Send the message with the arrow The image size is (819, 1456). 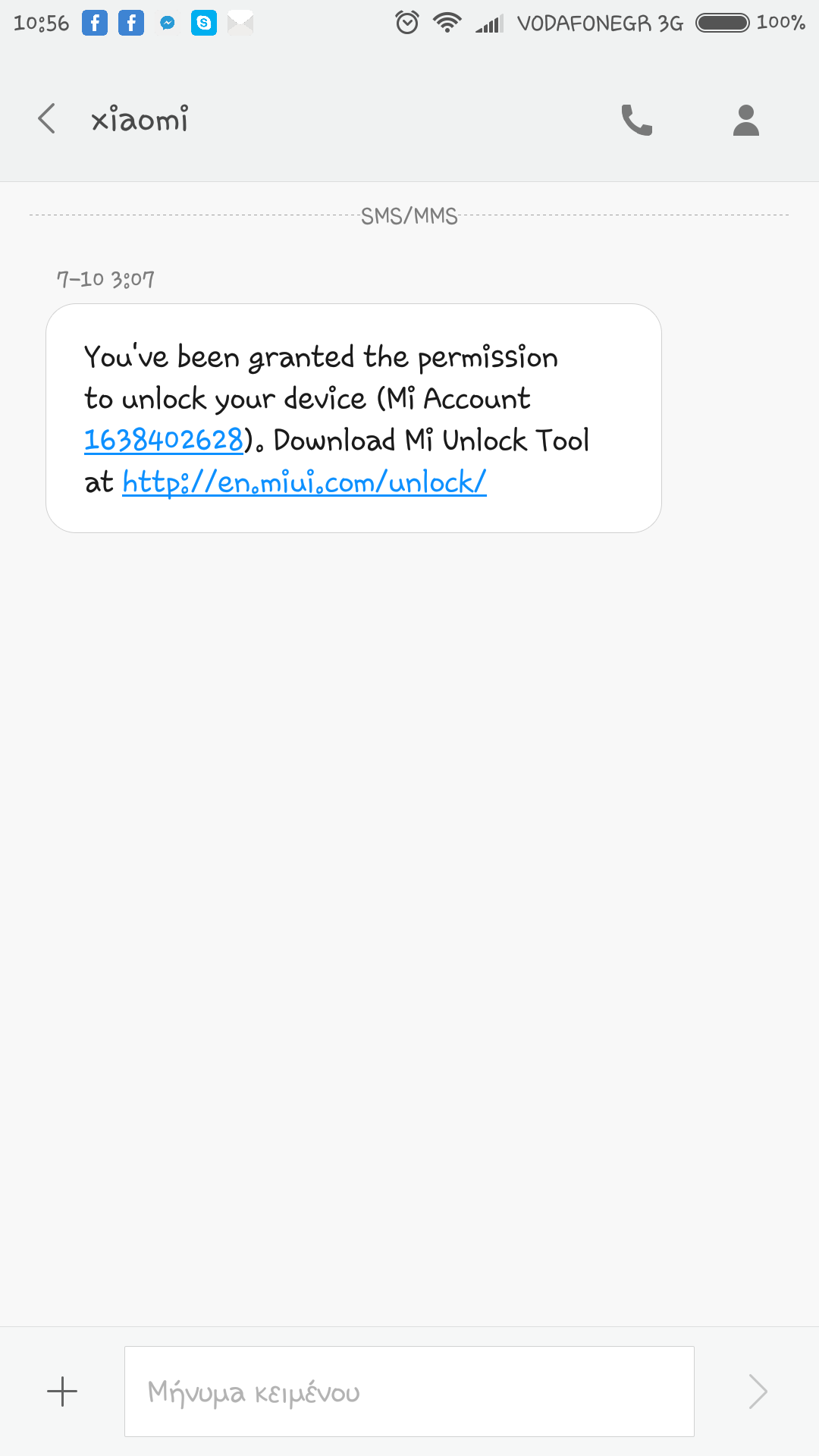(x=758, y=1392)
